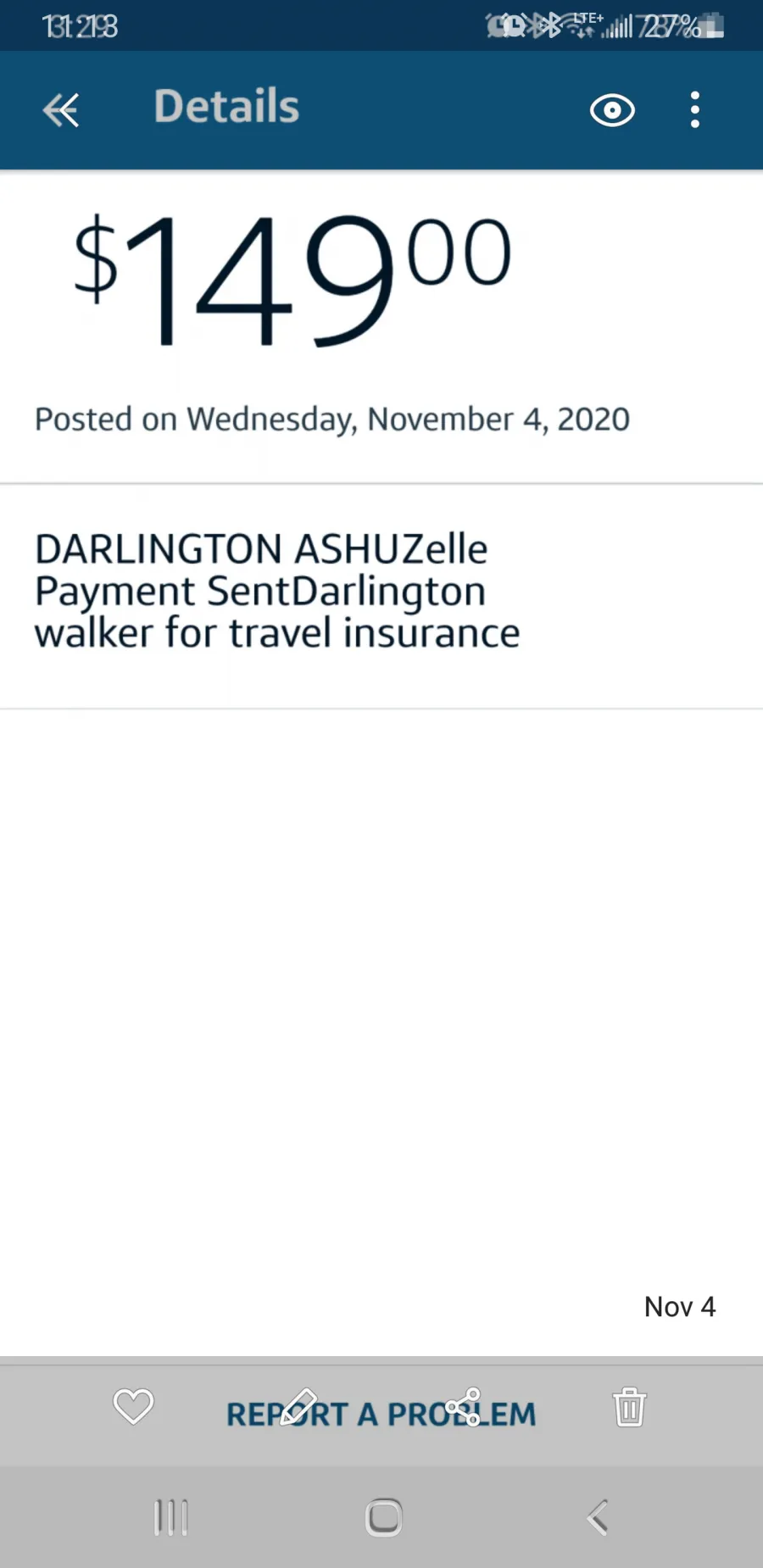Image resolution: width=763 pixels, height=1568 pixels.
Task: Open the three-dot overflow menu
Action: [x=695, y=110]
